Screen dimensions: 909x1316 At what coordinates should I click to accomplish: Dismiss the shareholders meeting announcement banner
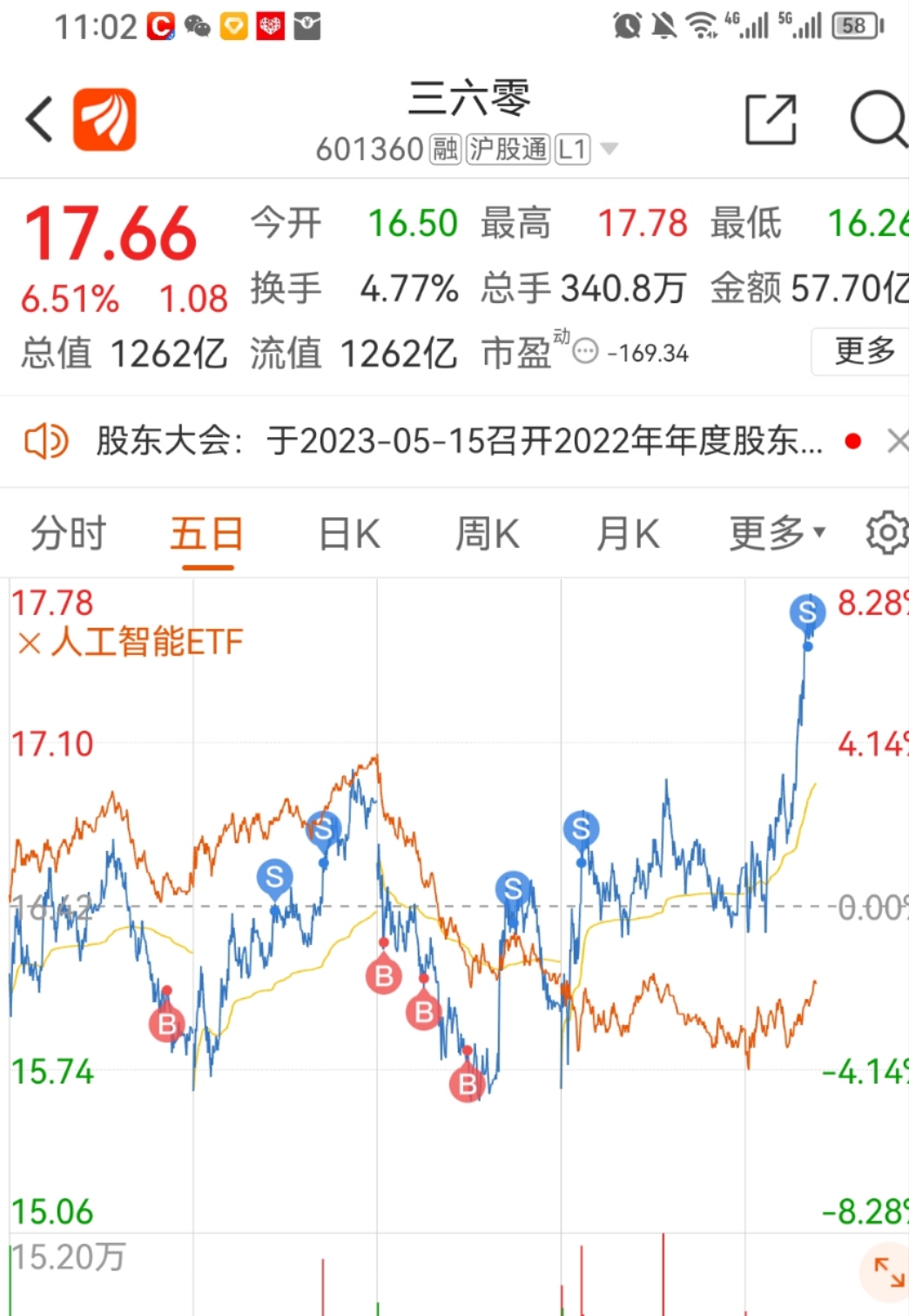coord(899,441)
